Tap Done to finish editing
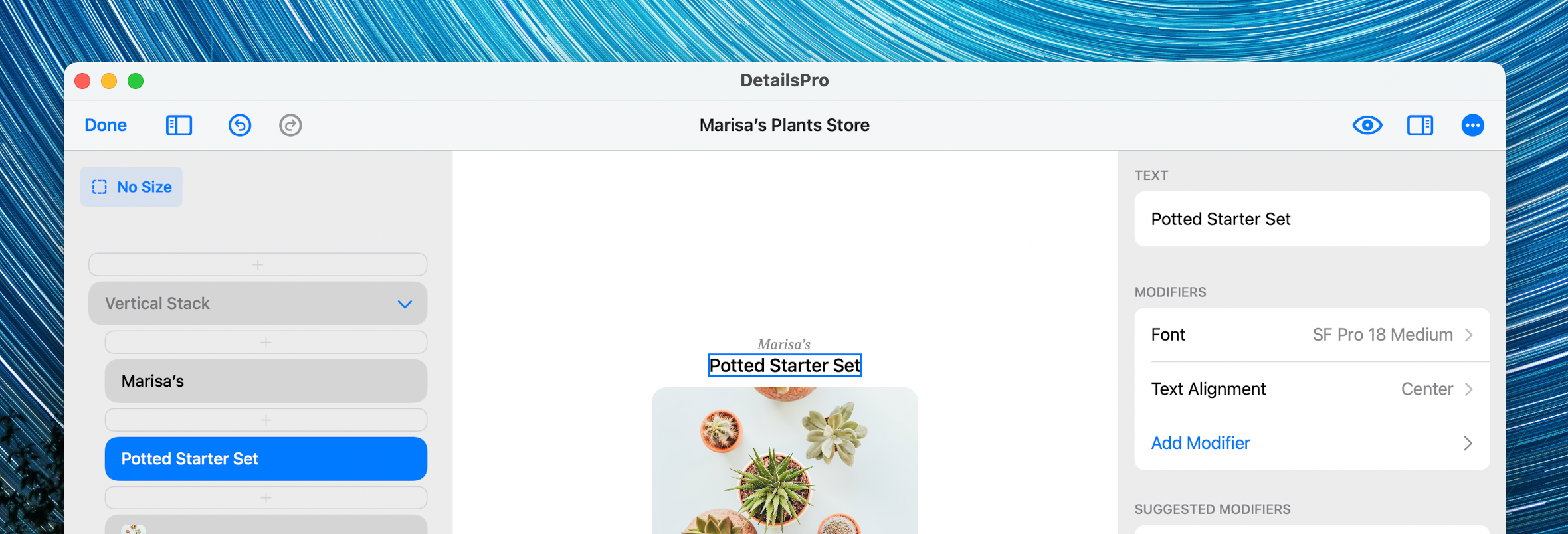1568x534 pixels. point(106,125)
